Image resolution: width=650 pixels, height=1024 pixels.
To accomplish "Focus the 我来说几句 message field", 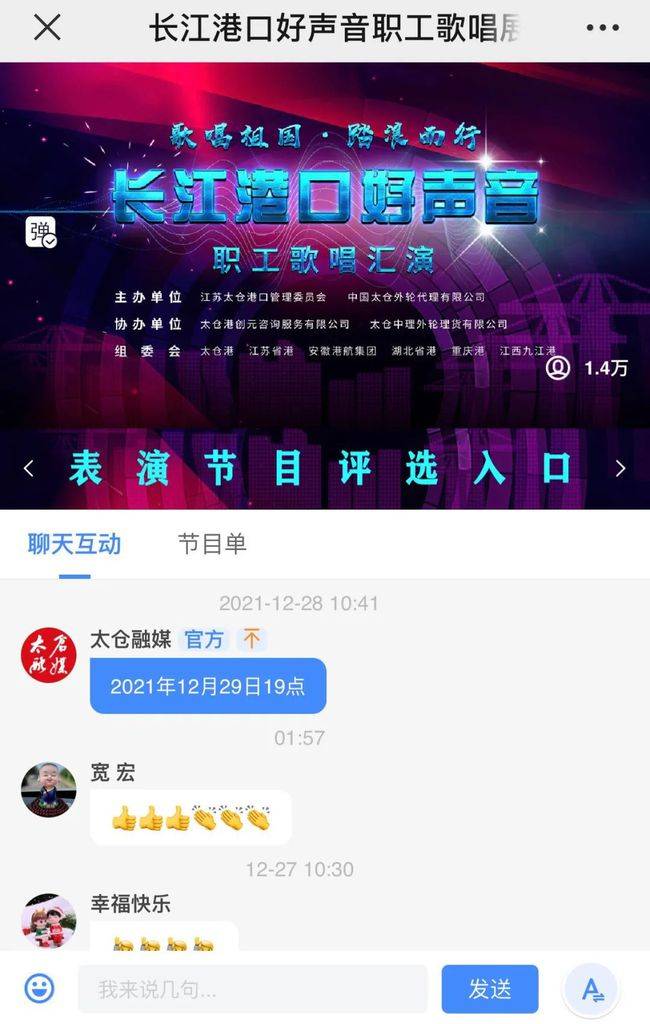I will pyautogui.click(x=252, y=989).
